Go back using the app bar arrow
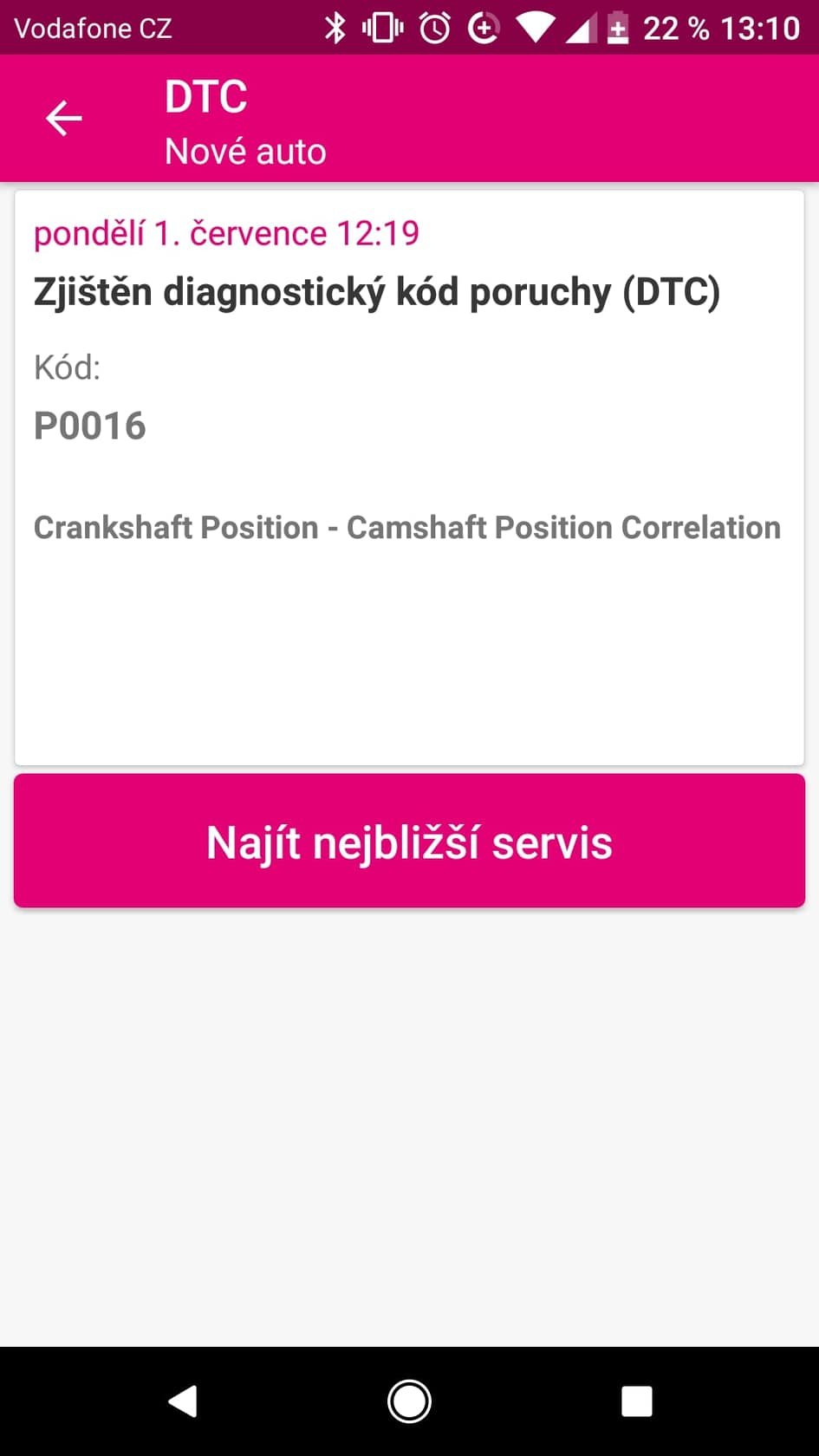This screenshot has width=819, height=1456. click(63, 119)
